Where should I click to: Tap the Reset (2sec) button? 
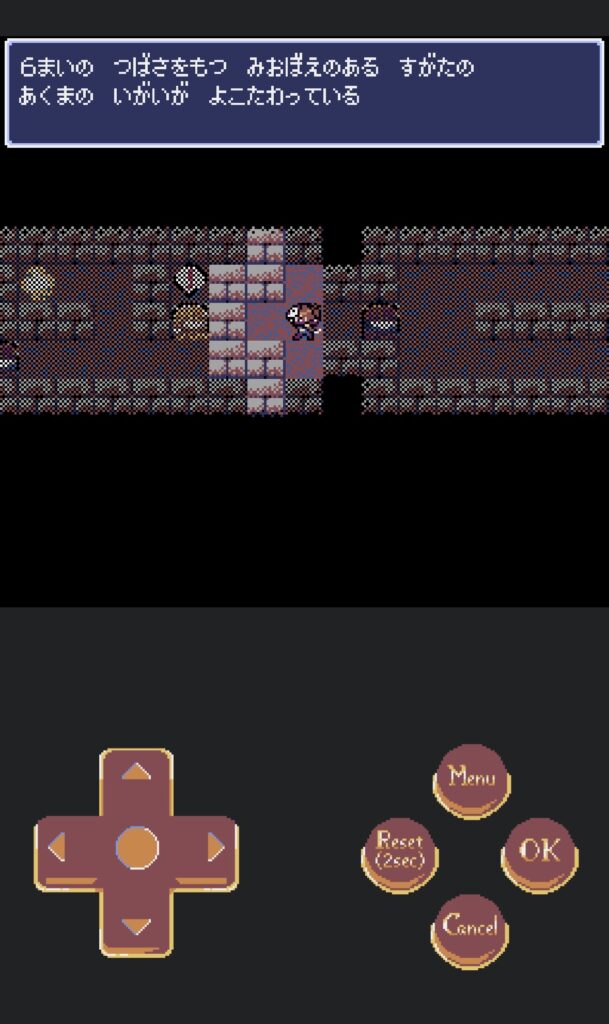click(399, 851)
